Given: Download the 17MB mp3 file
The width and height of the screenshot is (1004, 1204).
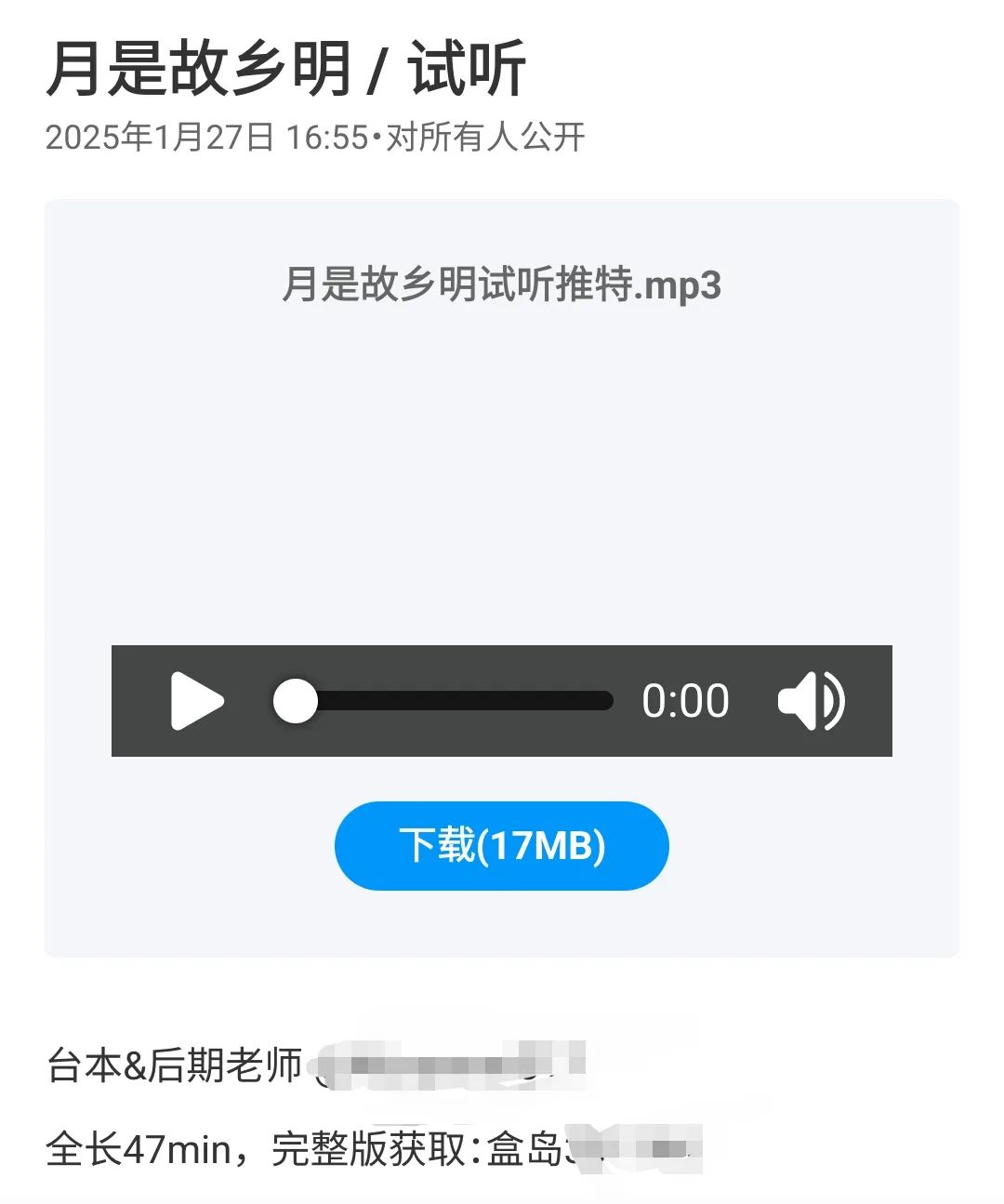Looking at the screenshot, I should [502, 846].
